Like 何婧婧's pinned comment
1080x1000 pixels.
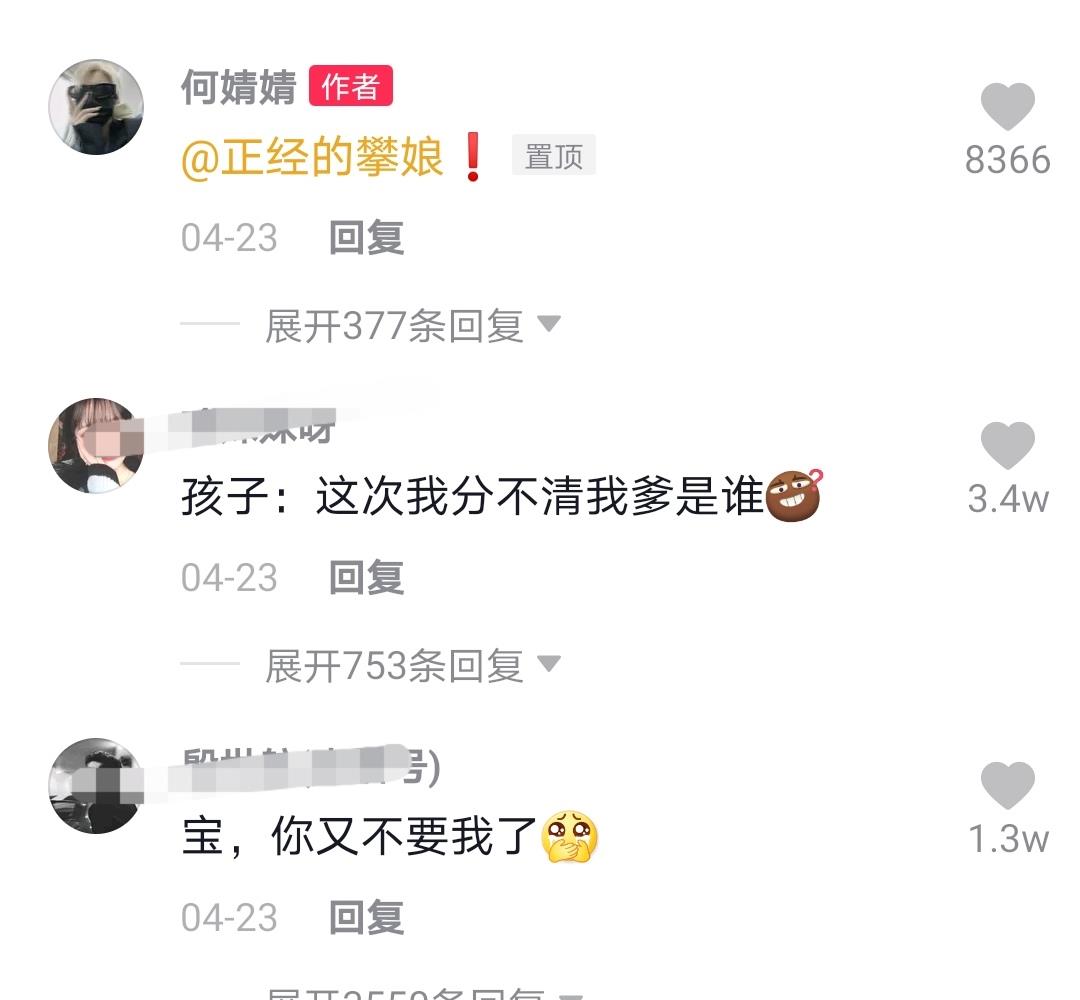click(x=1007, y=108)
